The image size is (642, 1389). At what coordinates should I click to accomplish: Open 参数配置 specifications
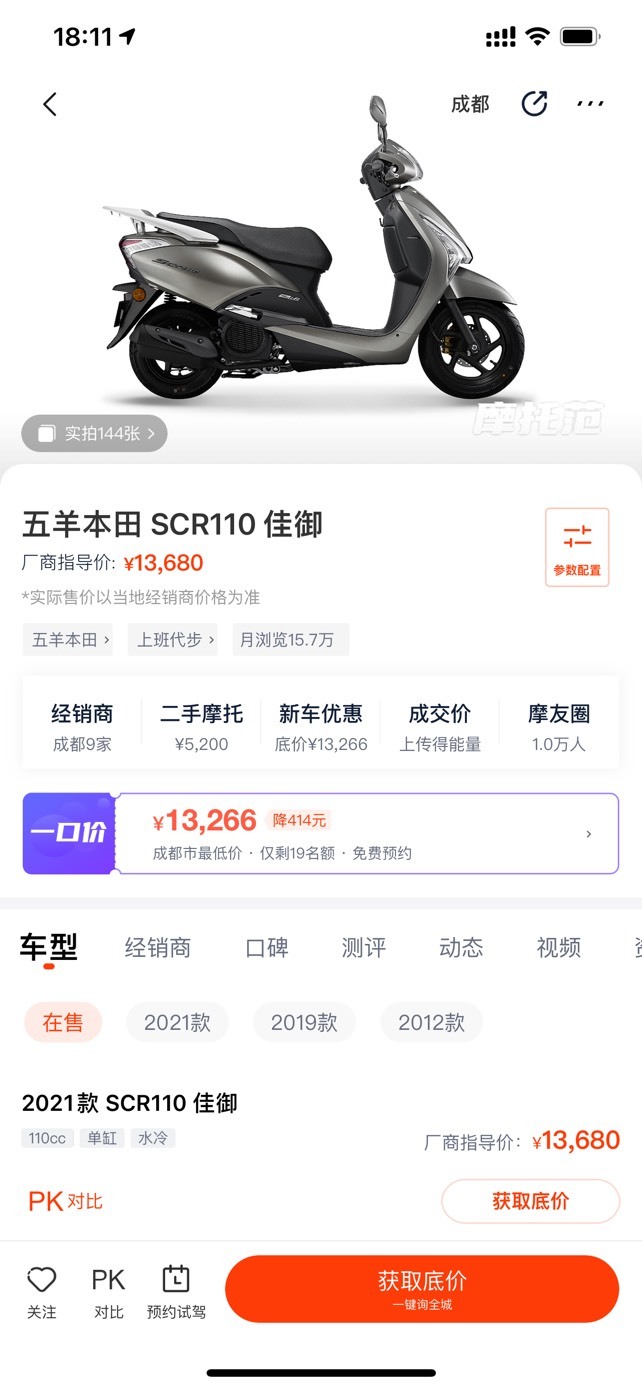coord(577,547)
